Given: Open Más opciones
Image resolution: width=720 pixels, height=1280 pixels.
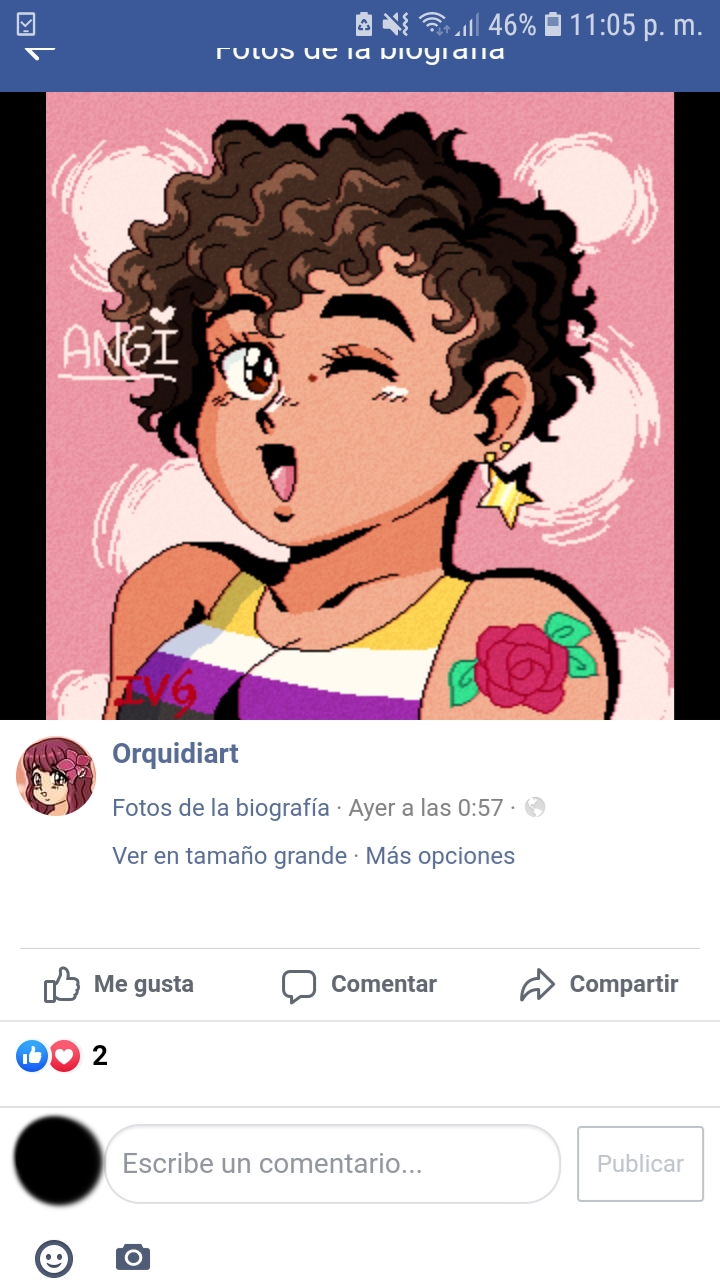Looking at the screenshot, I should click(440, 856).
